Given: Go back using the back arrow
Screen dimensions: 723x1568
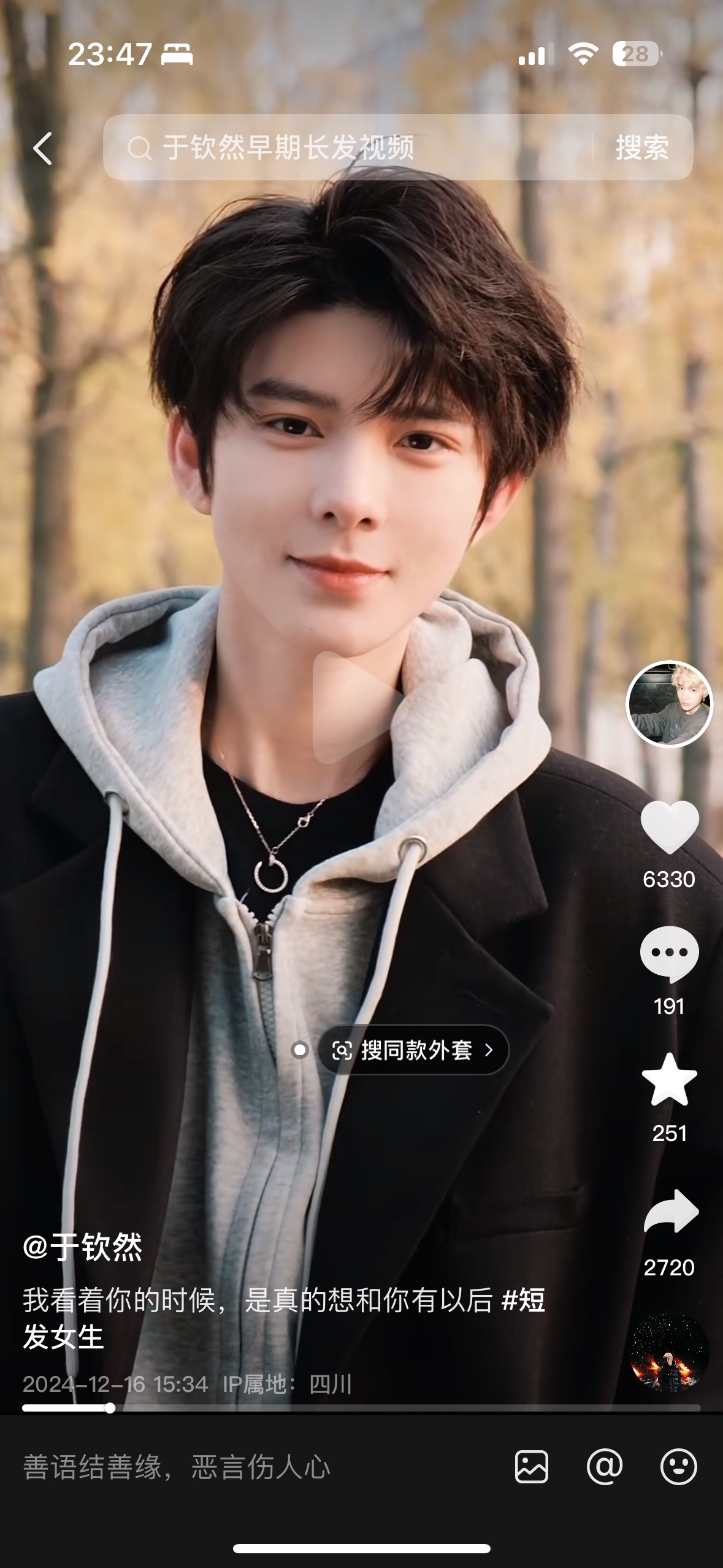Looking at the screenshot, I should click(x=42, y=148).
